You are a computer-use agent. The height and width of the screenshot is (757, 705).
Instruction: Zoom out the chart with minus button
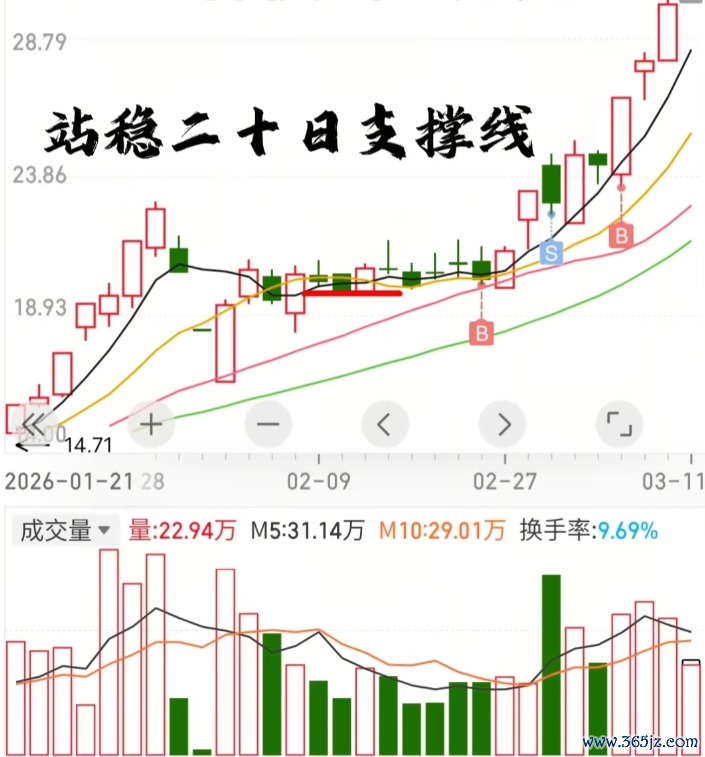point(268,424)
